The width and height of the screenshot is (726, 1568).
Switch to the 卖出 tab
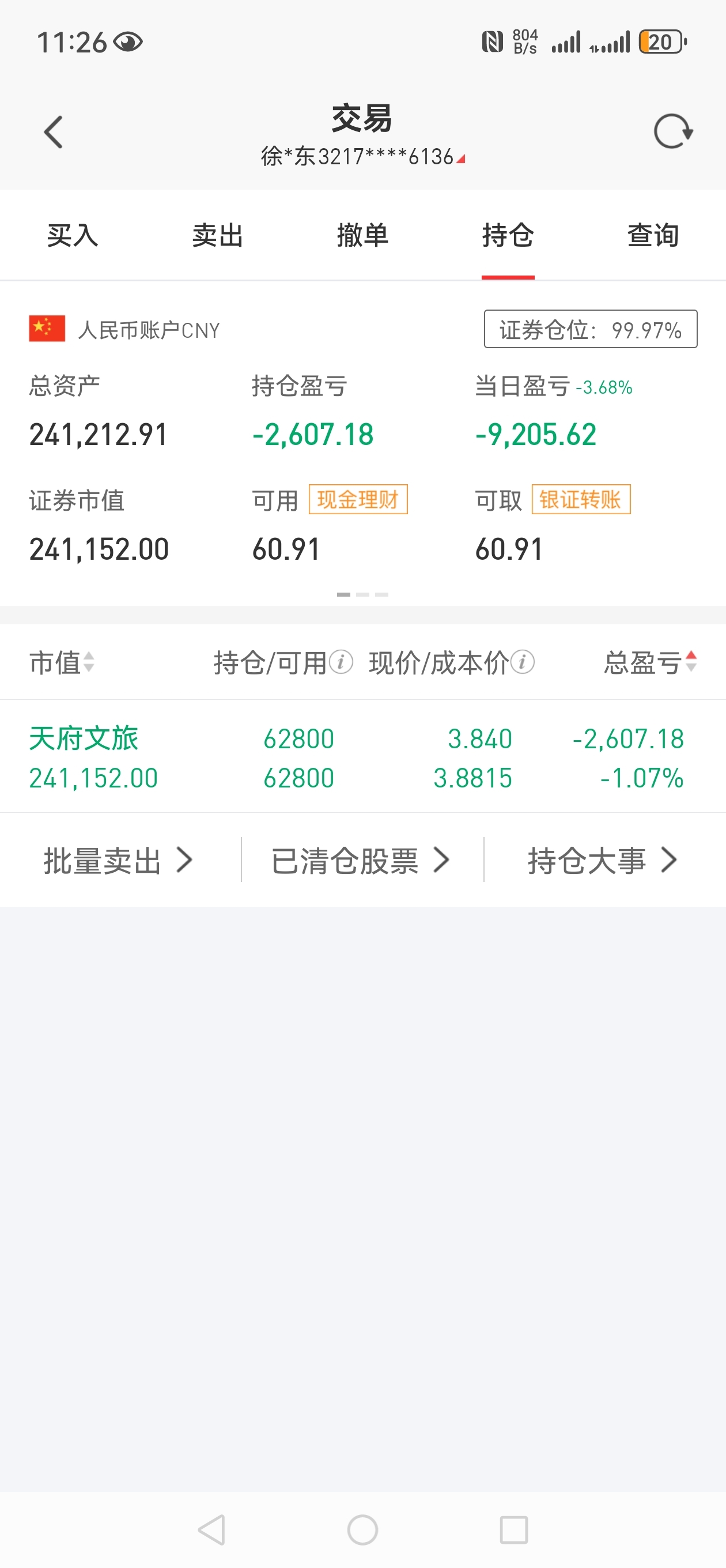click(218, 236)
